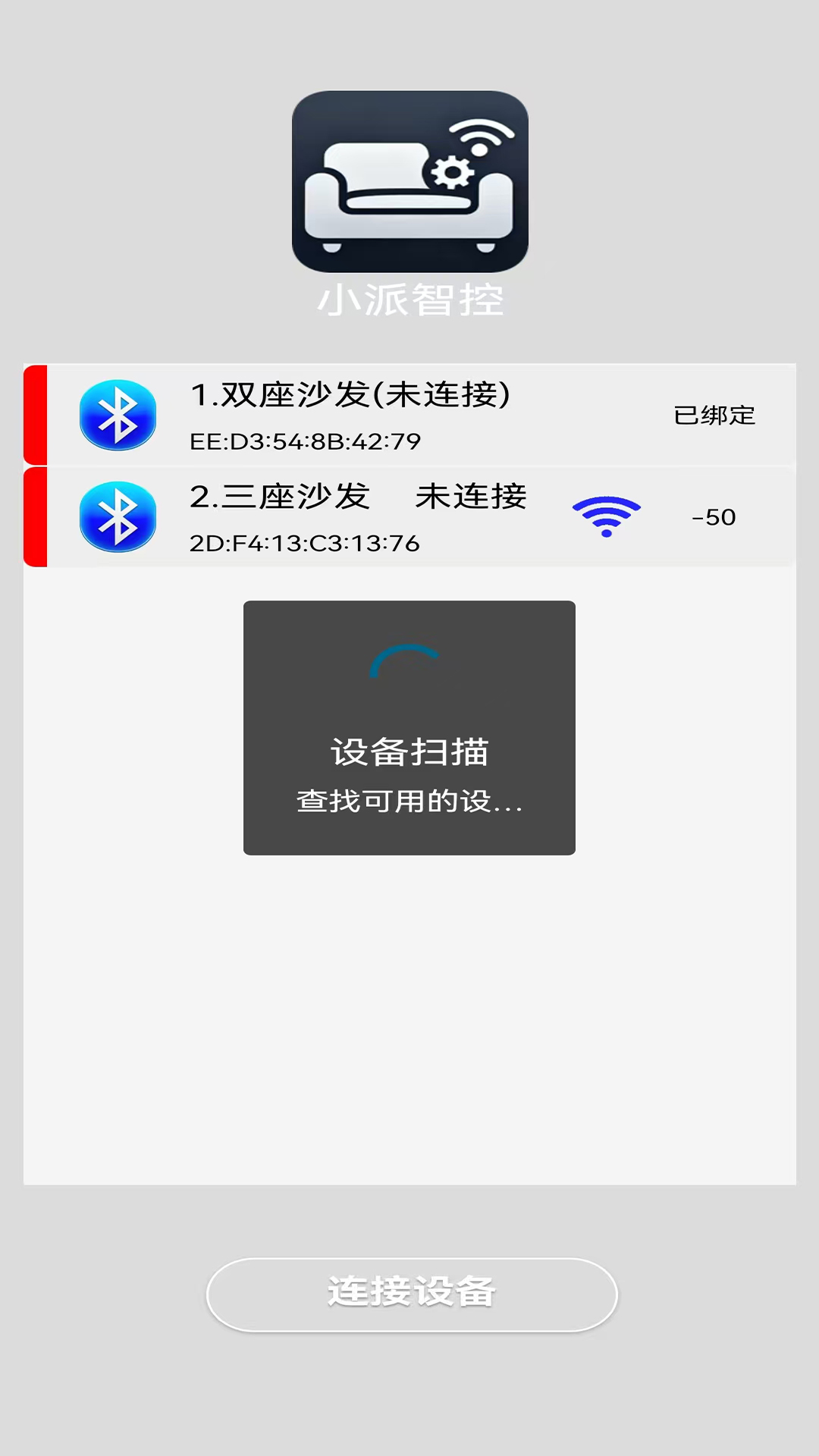This screenshot has height=1456, width=819.
Task: Click the 查找可用的设 text in the dialog
Action: coord(409,805)
